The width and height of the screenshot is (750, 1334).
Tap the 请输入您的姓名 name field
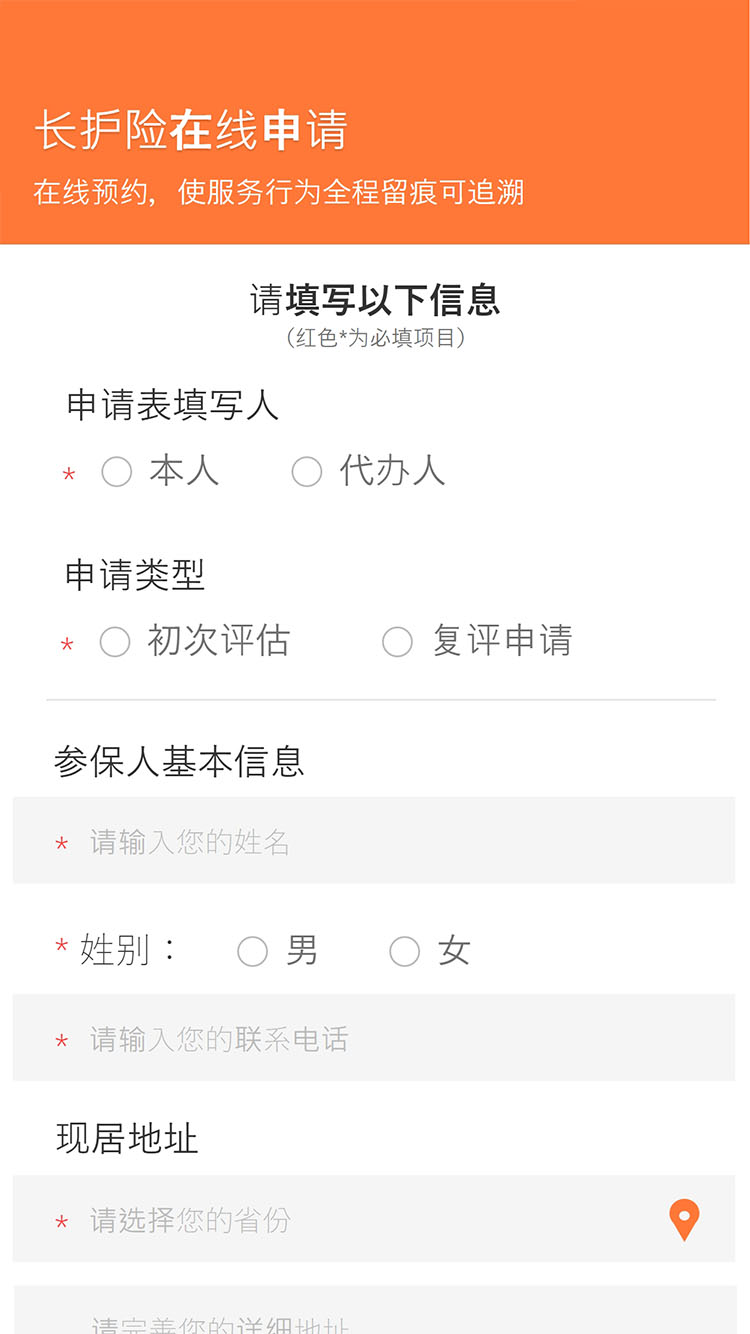click(x=374, y=841)
